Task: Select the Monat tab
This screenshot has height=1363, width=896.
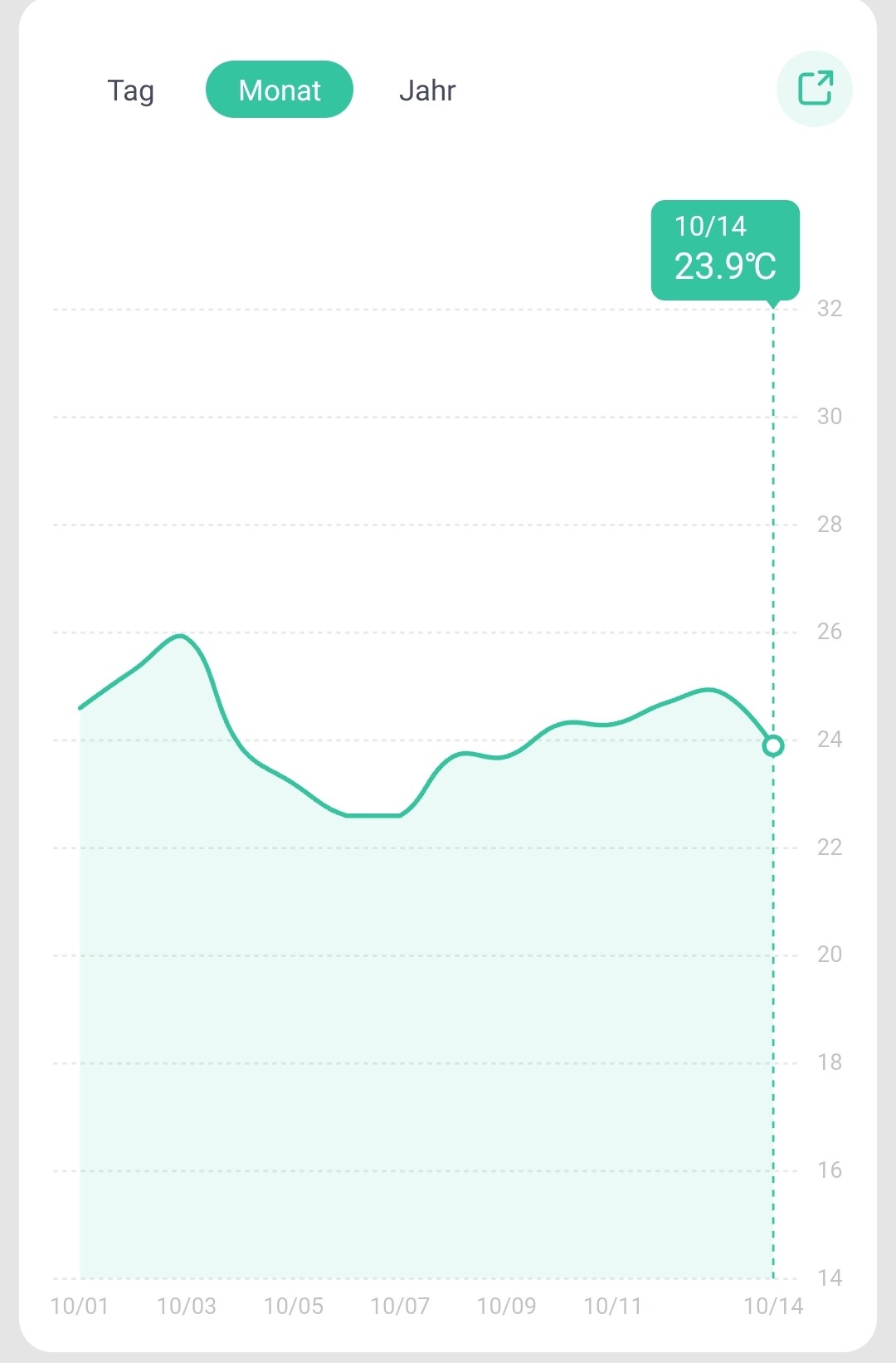Action: [x=280, y=90]
